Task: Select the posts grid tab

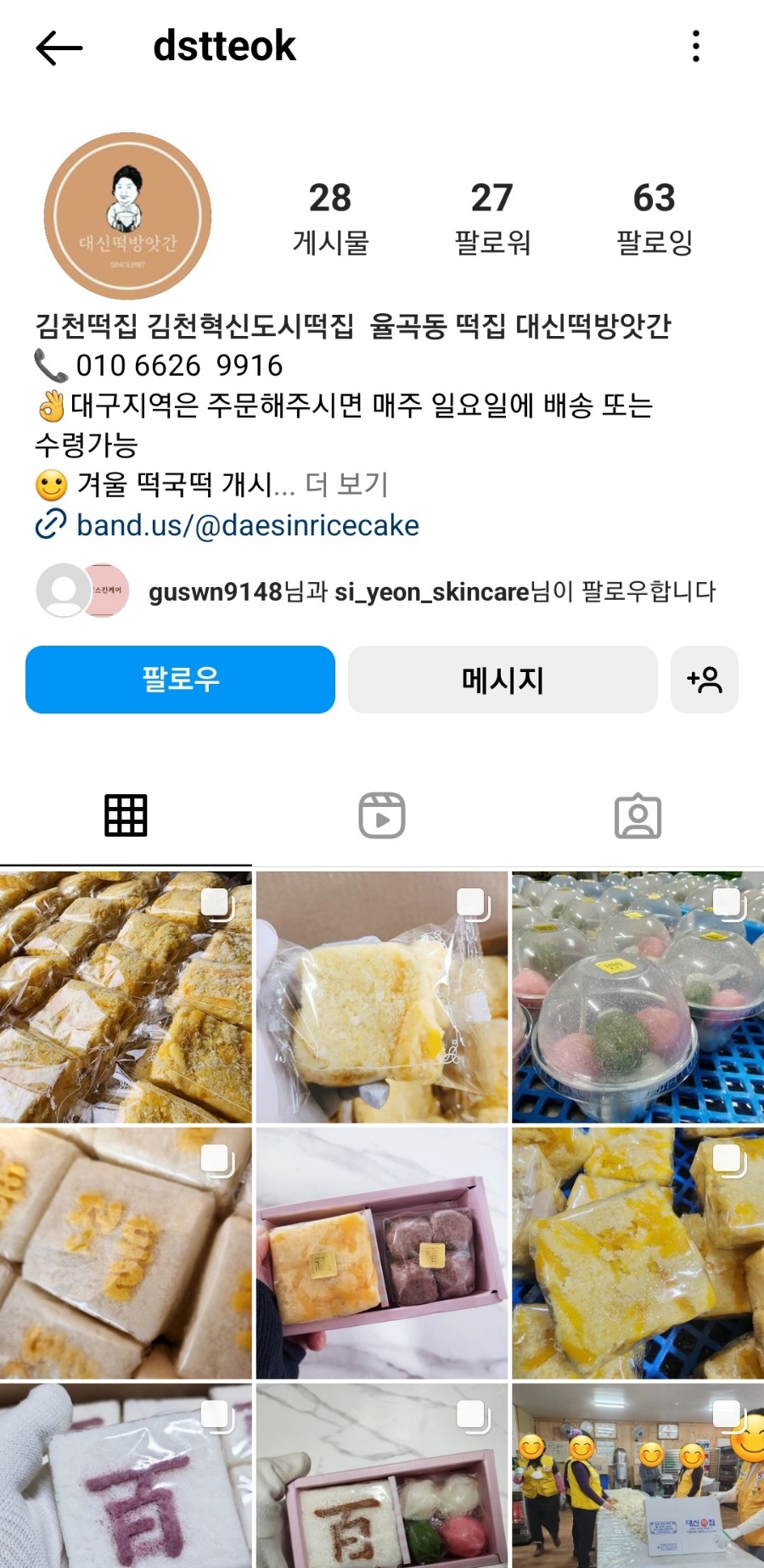Action: click(x=126, y=816)
